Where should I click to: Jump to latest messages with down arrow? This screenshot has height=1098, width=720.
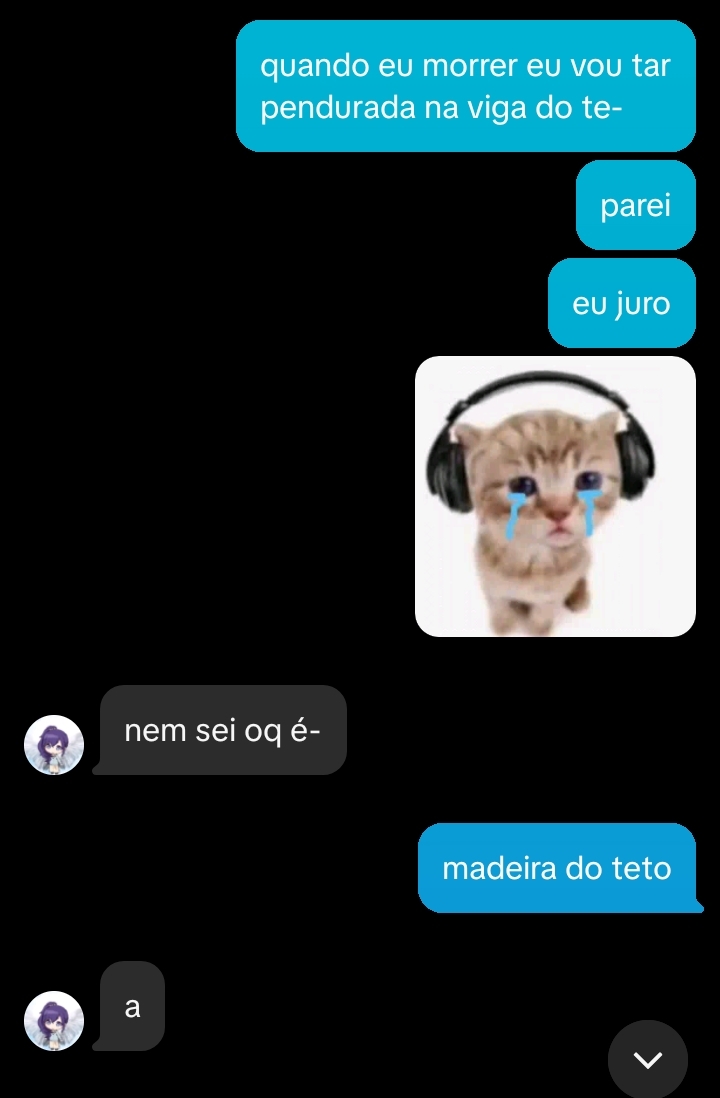(x=648, y=1059)
